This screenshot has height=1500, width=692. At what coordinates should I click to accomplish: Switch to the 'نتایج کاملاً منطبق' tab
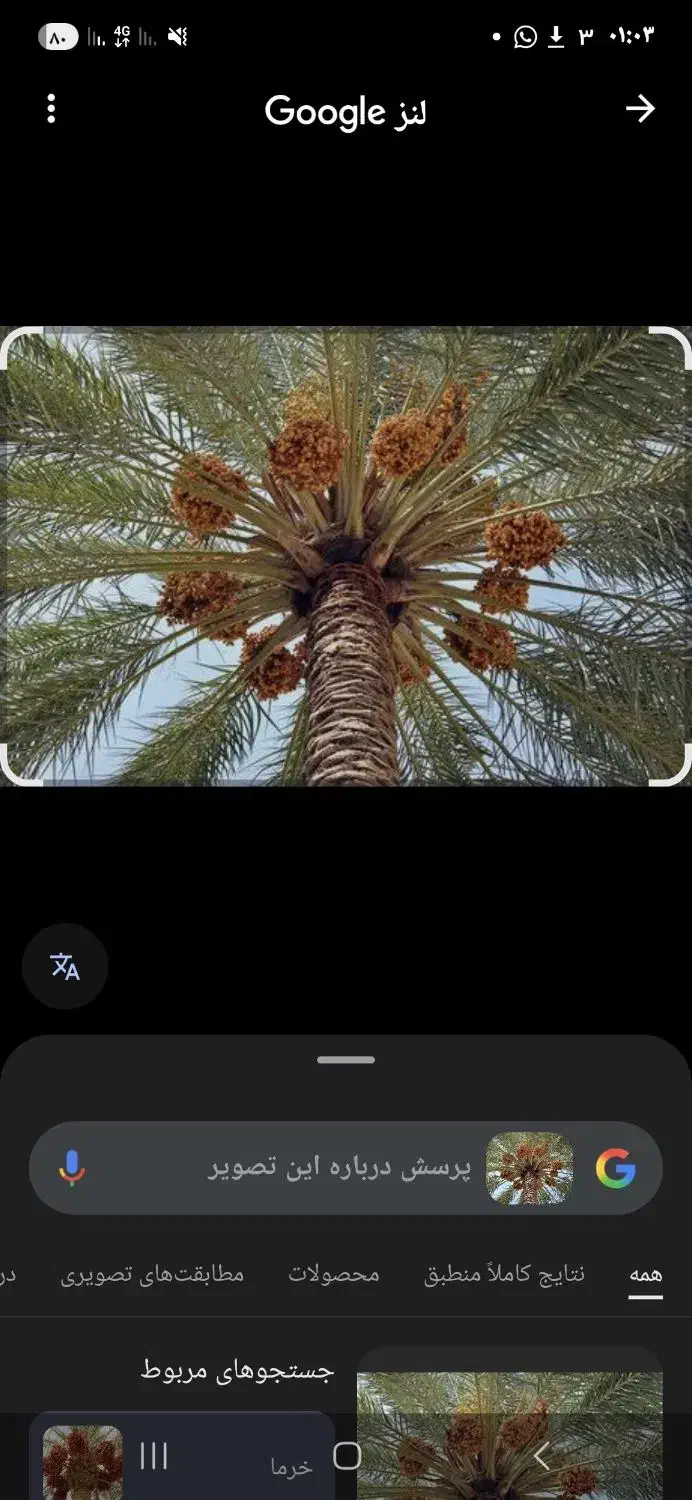[x=505, y=1275]
